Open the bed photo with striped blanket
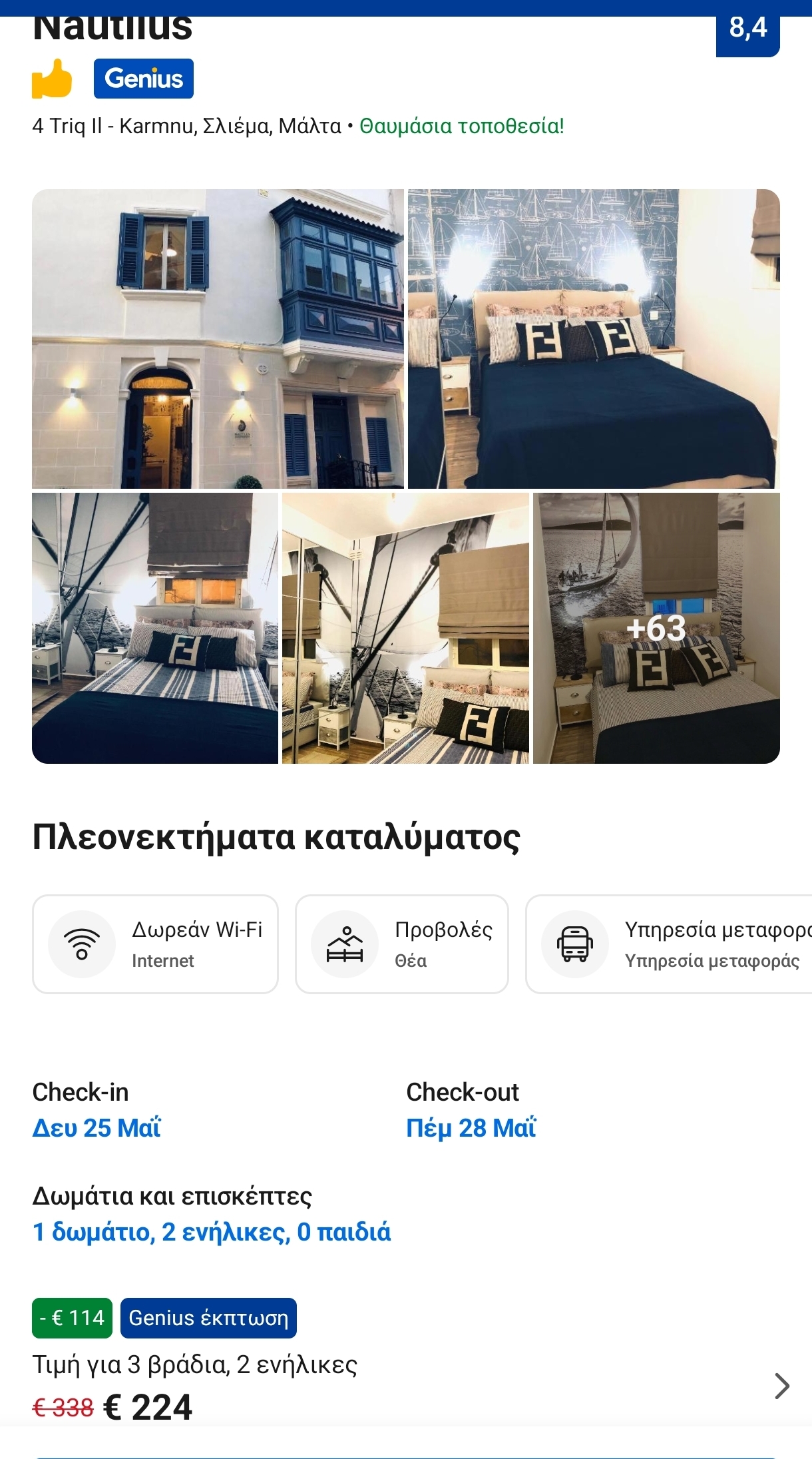Viewport: 812px width, 1459px height. point(155,628)
